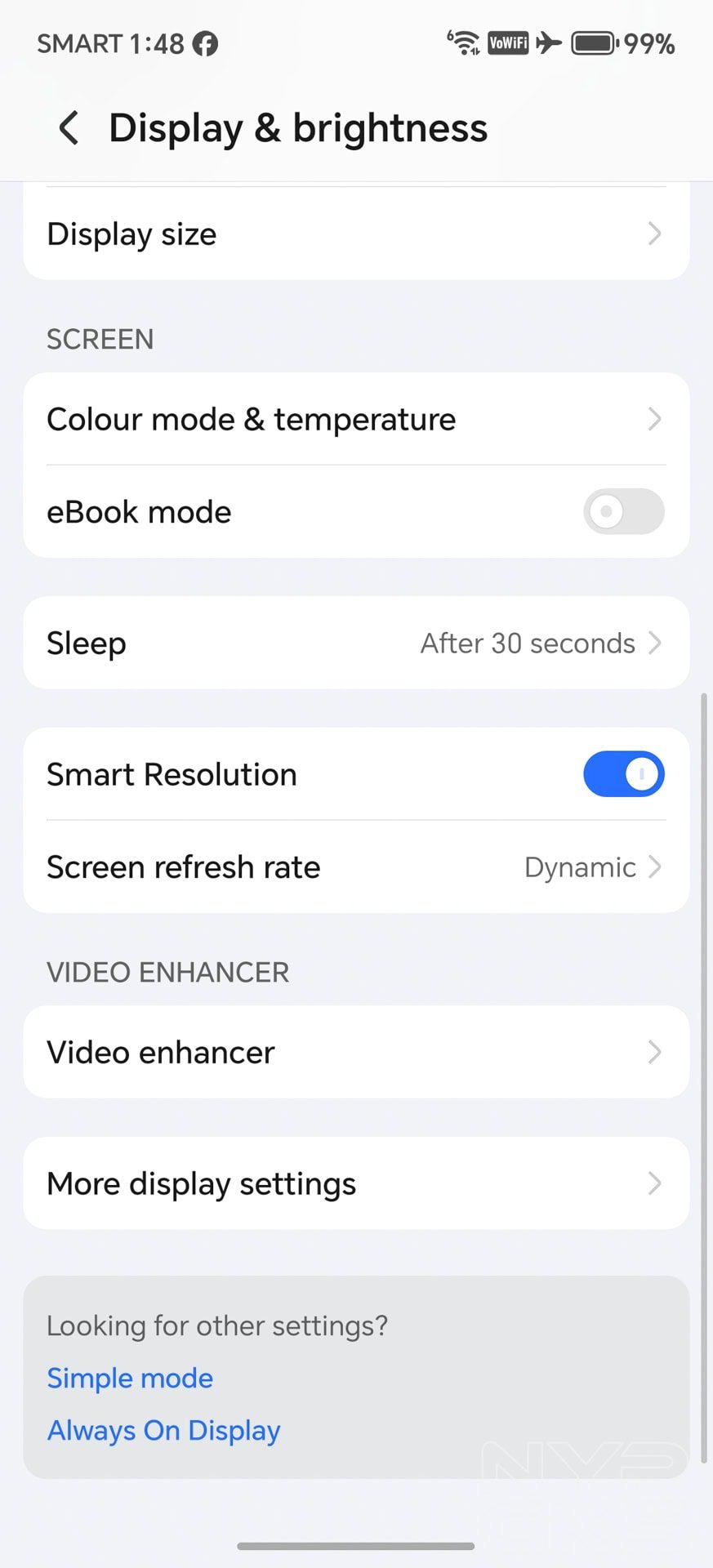Open Simple mode settings

[x=129, y=1378]
